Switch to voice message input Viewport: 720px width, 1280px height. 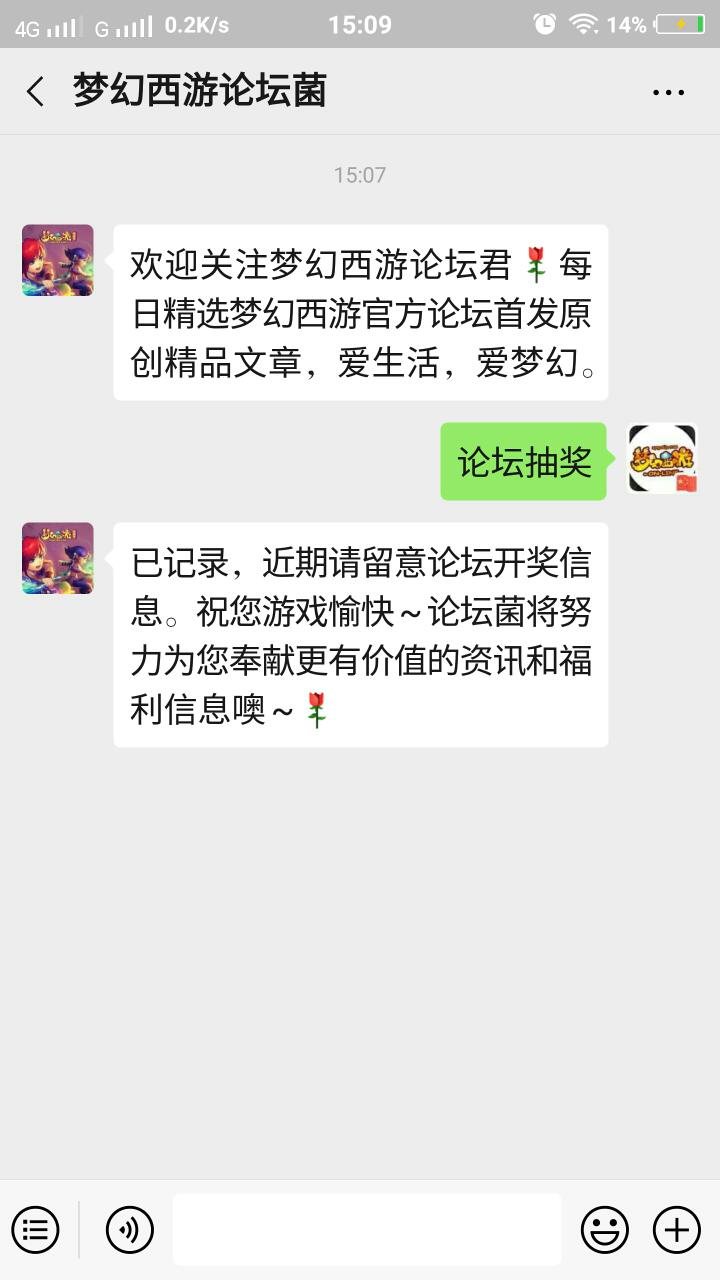pyautogui.click(x=130, y=1229)
